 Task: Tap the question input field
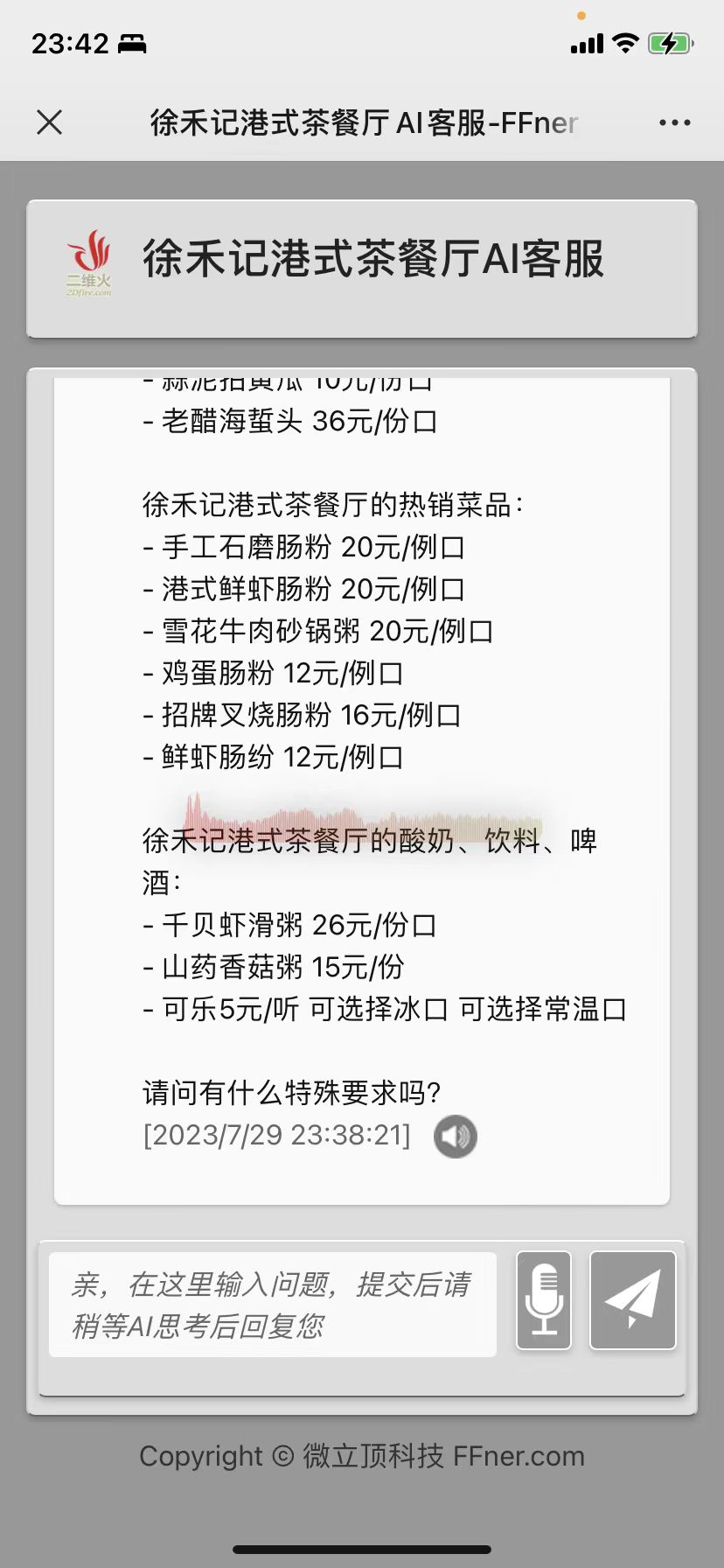tap(273, 1305)
